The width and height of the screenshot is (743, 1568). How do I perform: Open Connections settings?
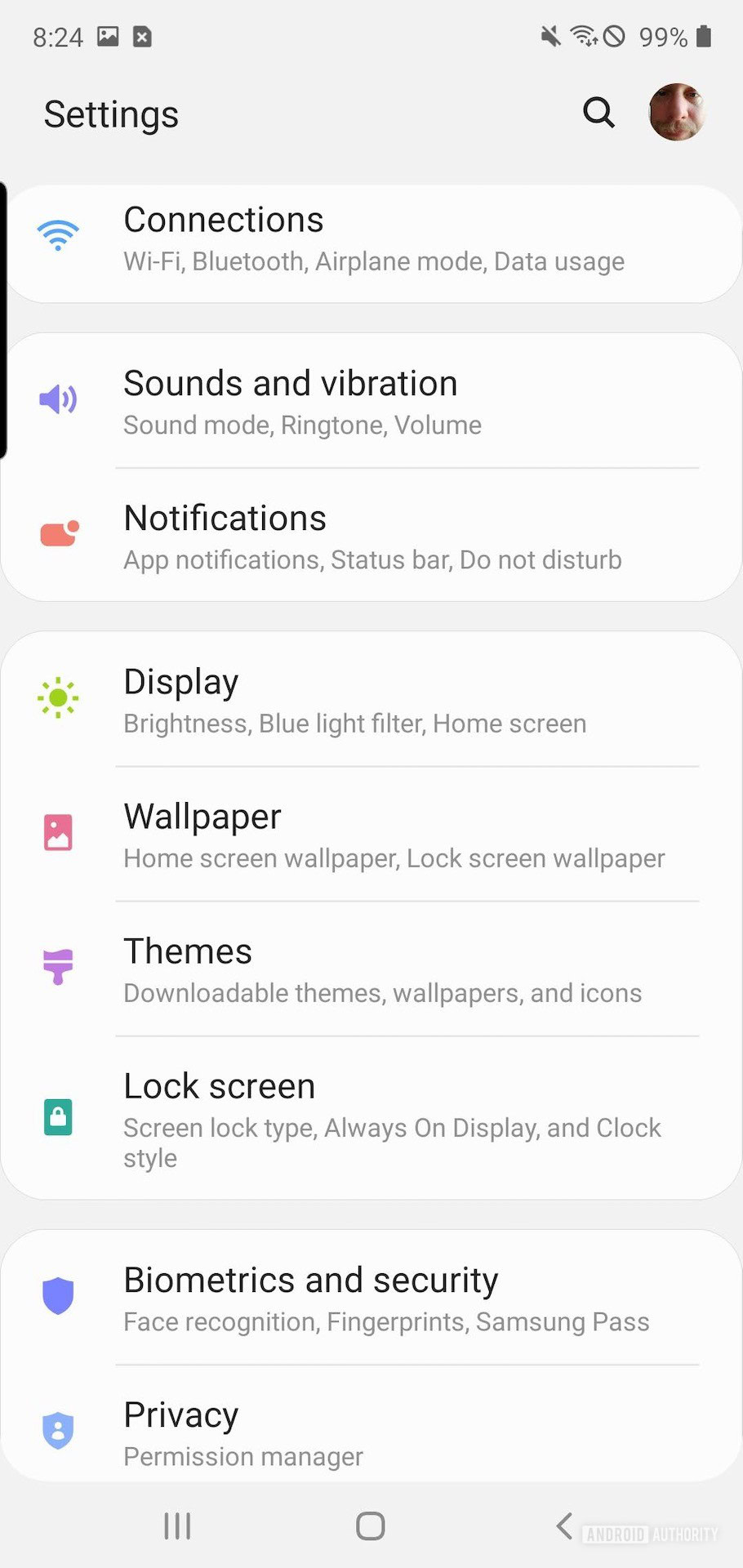pyautogui.click(x=371, y=239)
